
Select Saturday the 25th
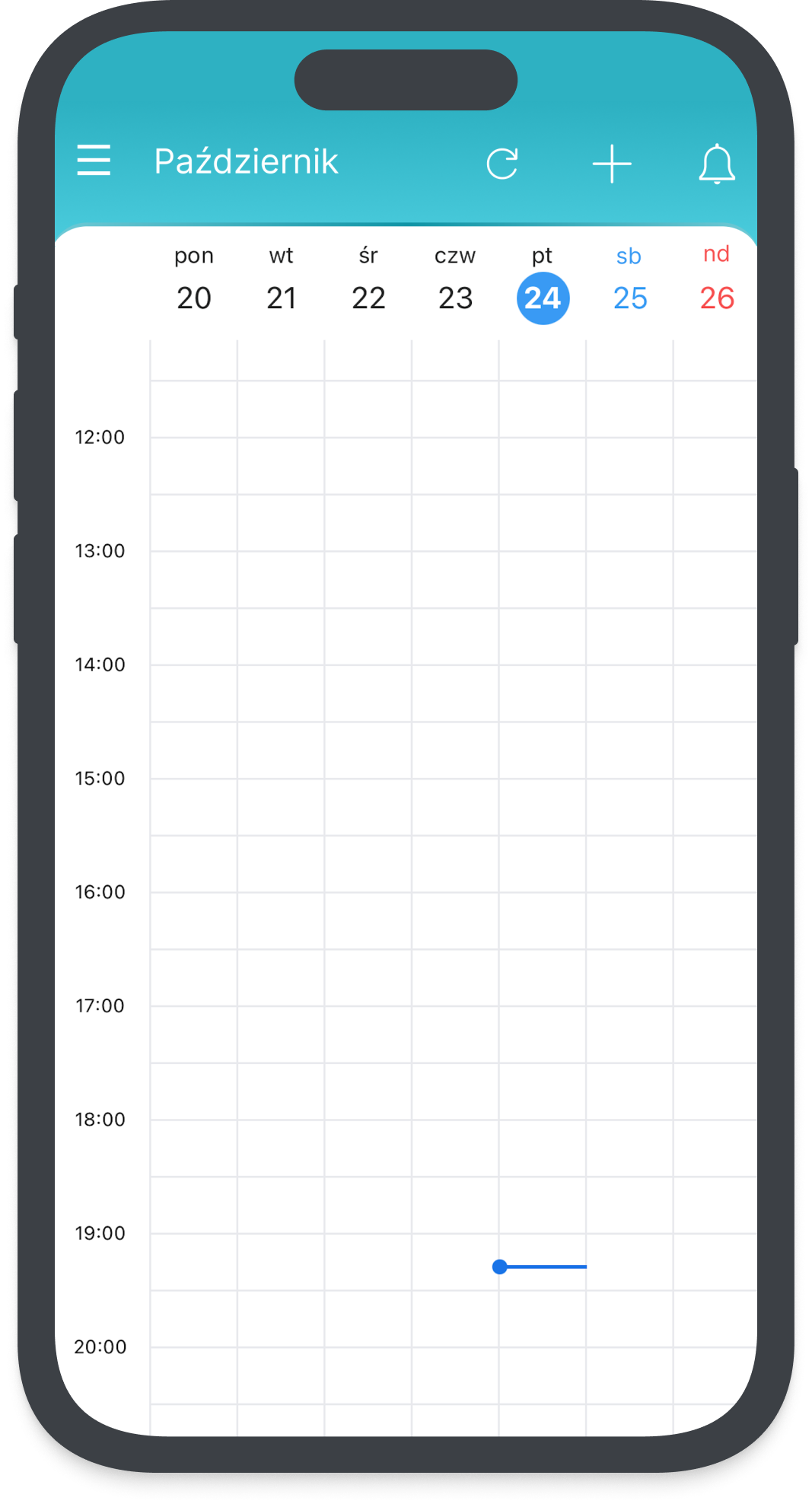pos(630,298)
